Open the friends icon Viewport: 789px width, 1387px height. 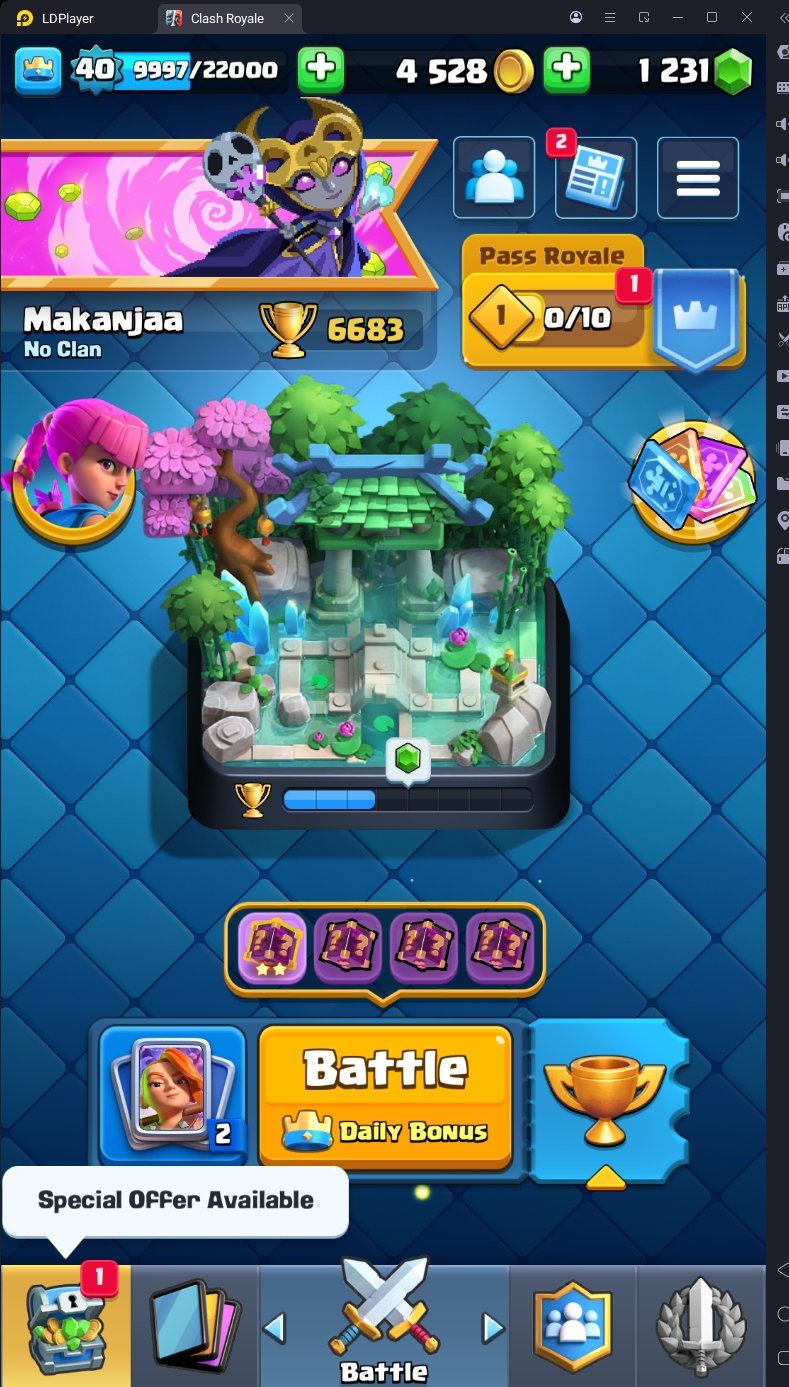pyautogui.click(x=493, y=178)
